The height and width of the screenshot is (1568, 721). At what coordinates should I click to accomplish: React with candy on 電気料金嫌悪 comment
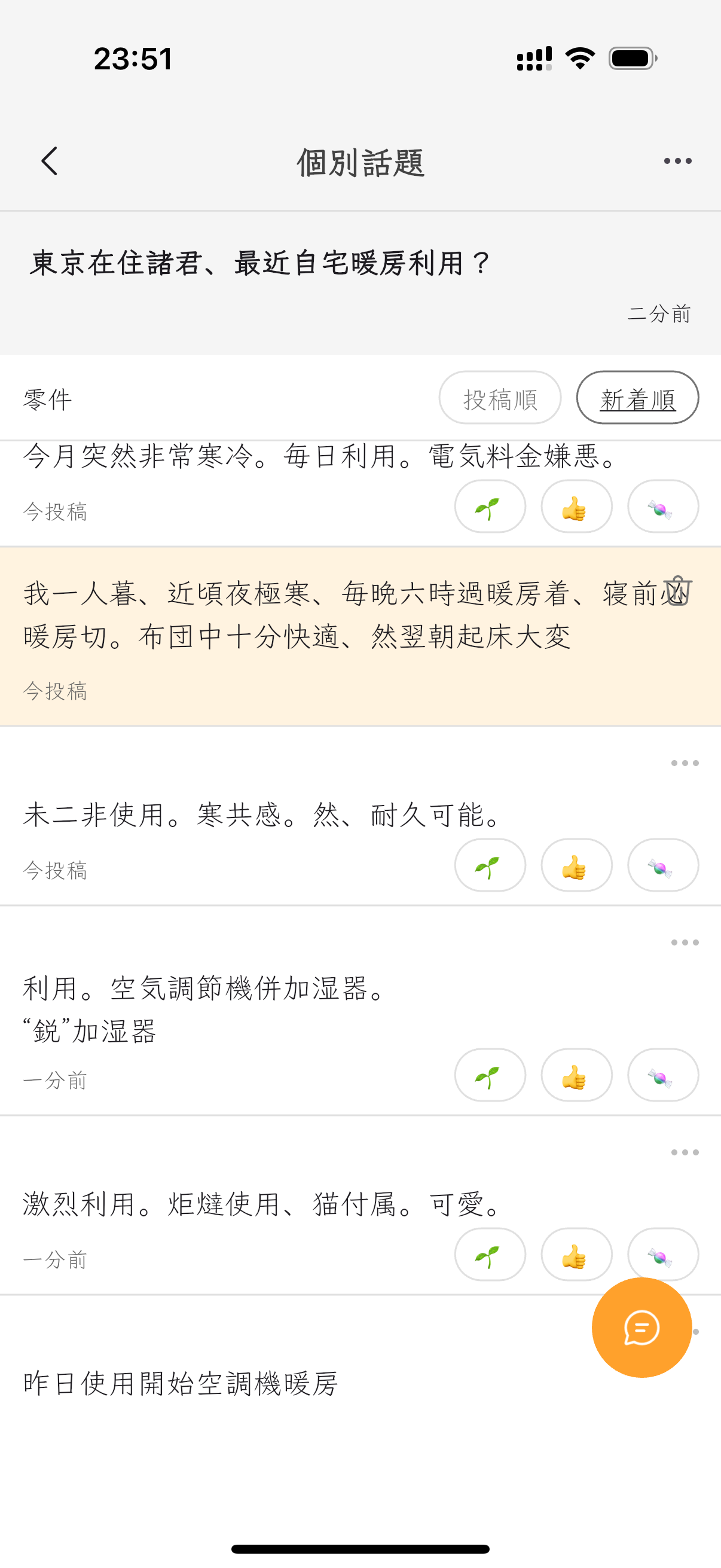coord(662,507)
